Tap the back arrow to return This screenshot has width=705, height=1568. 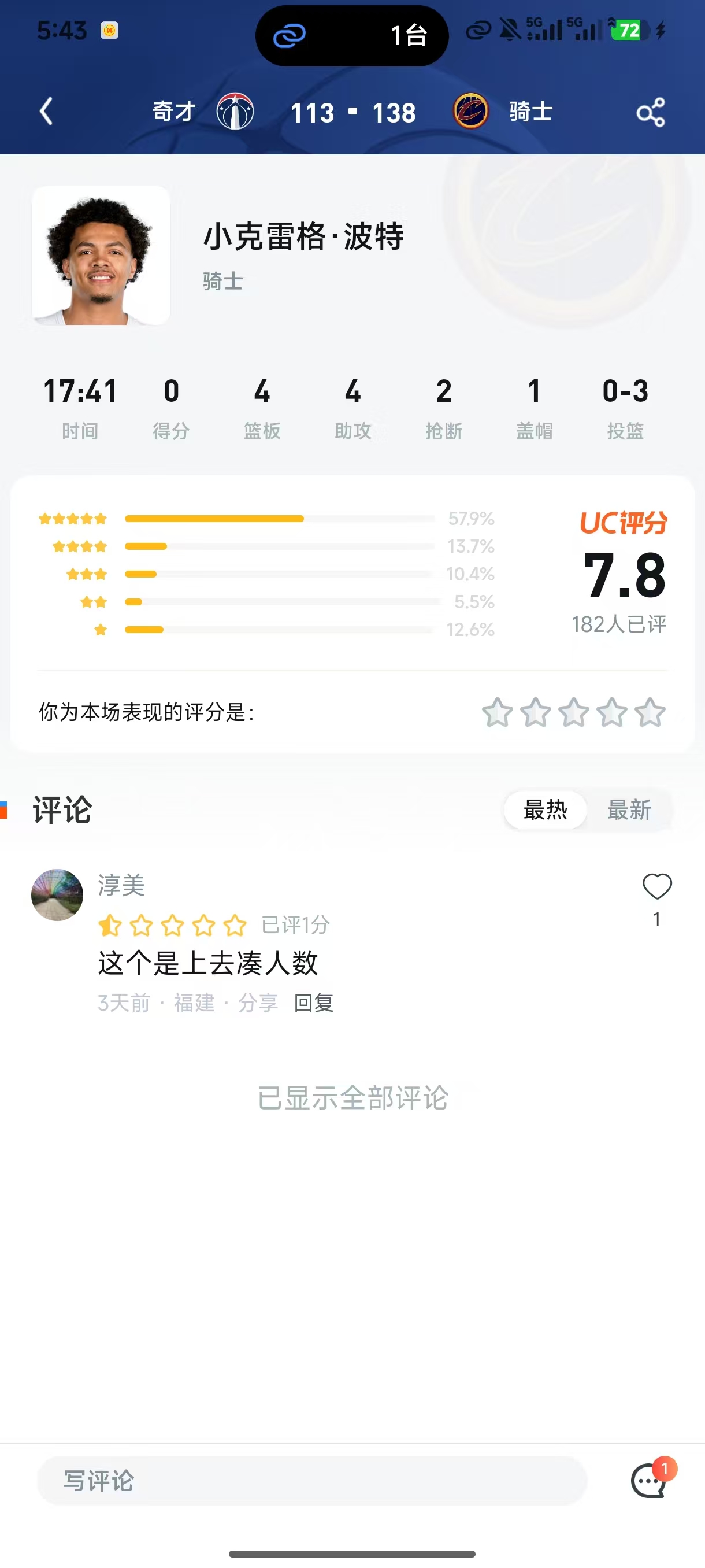pyautogui.click(x=46, y=112)
